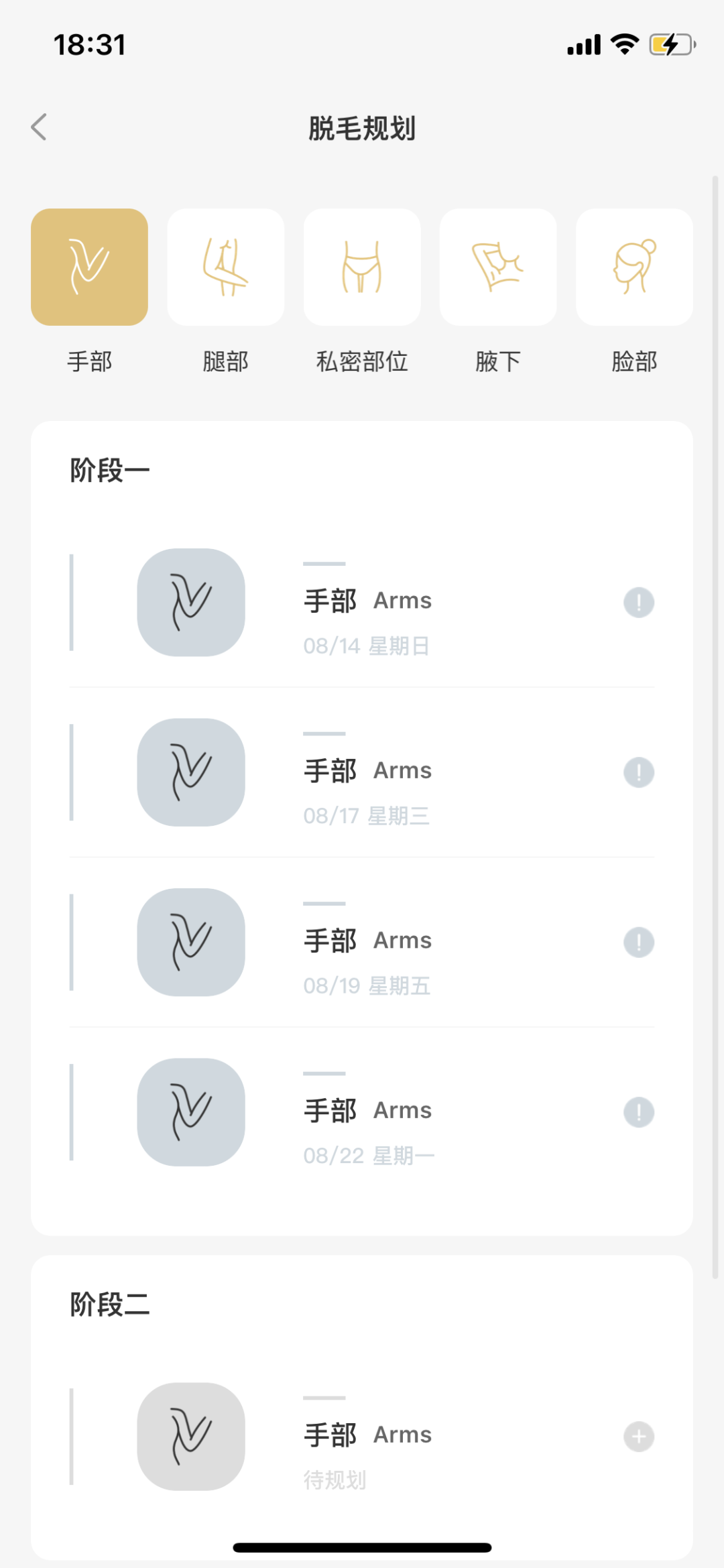Go back using the top-left arrow
Viewport: 724px width, 1568px height.
(x=39, y=127)
